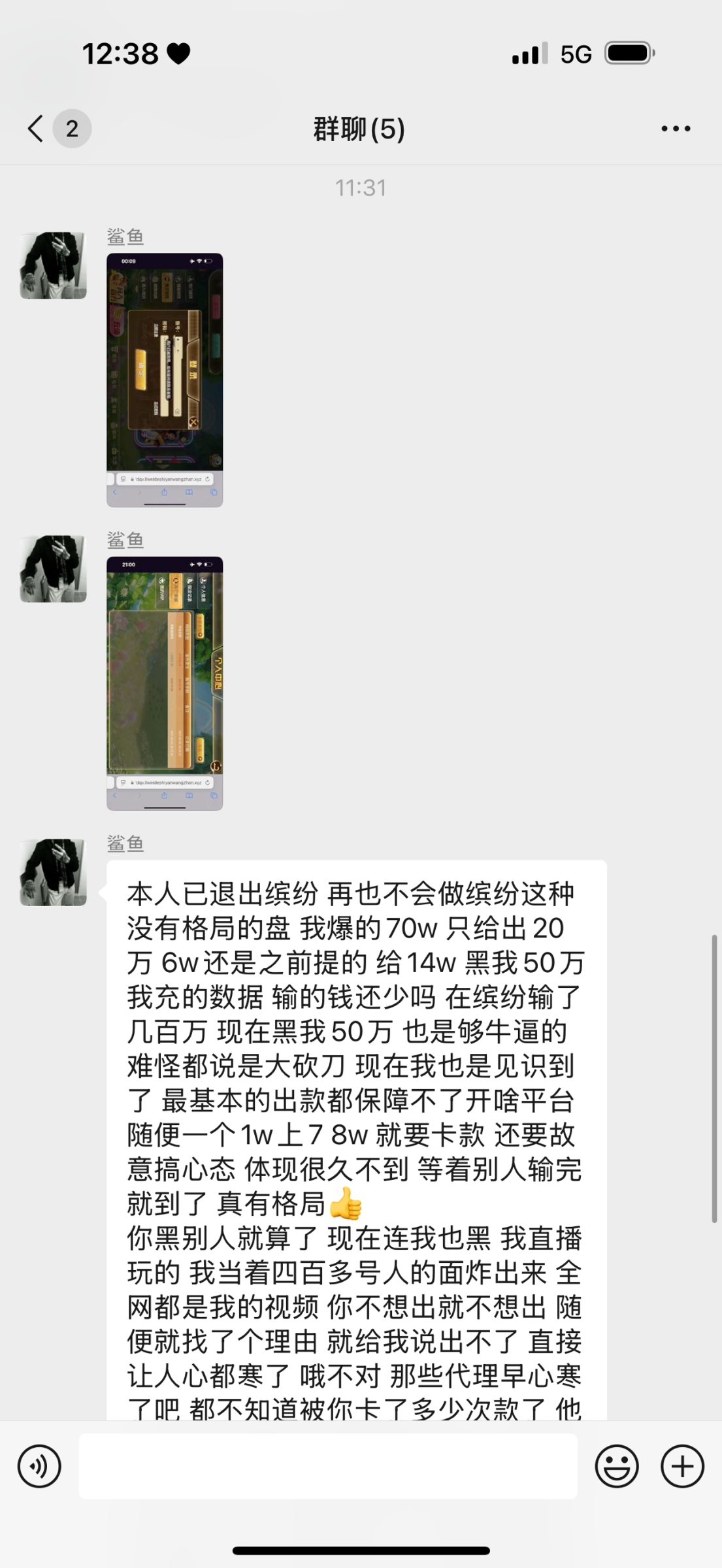
Task: Open the group chat overflow menu
Action: pos(675,129)
